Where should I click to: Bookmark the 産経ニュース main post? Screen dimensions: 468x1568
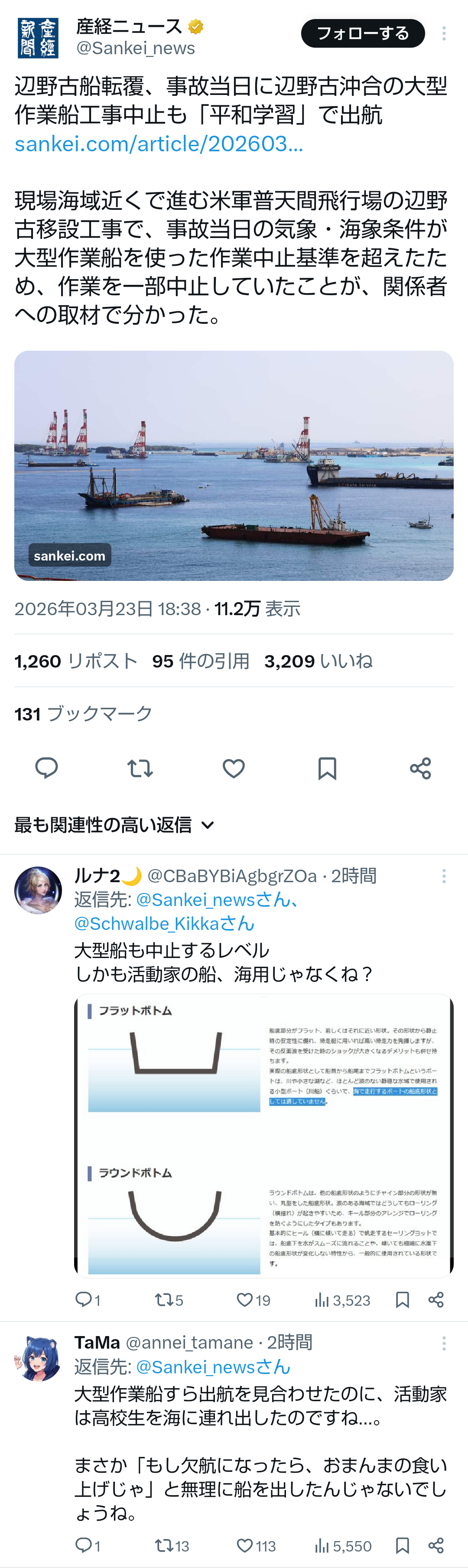tap(327, 768)
